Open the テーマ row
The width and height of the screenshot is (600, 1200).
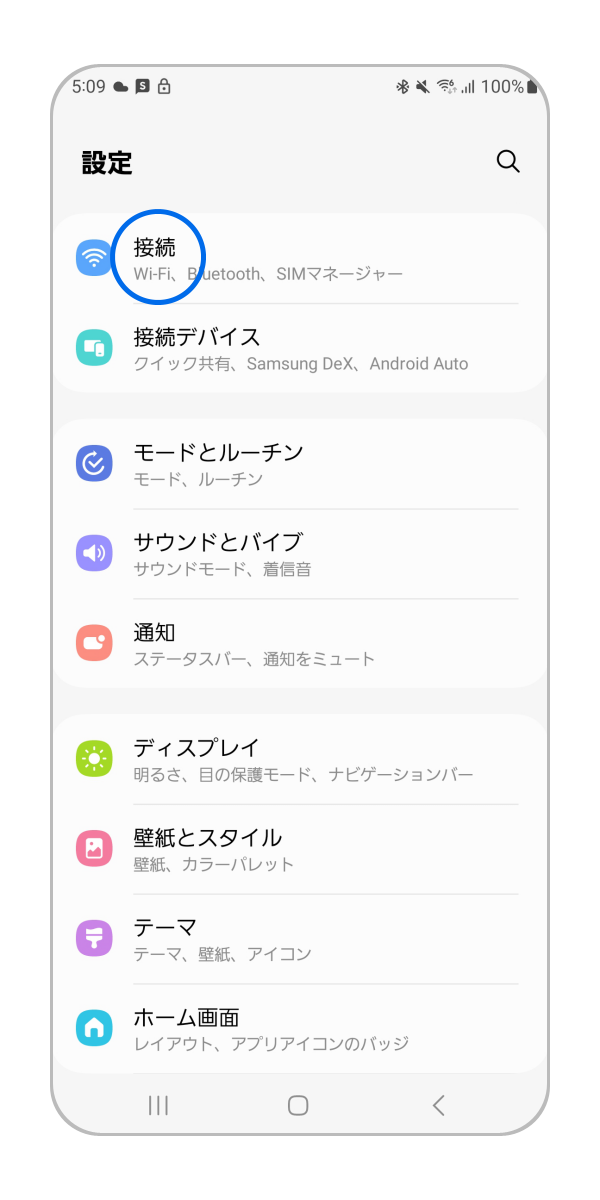coord(300,939)
